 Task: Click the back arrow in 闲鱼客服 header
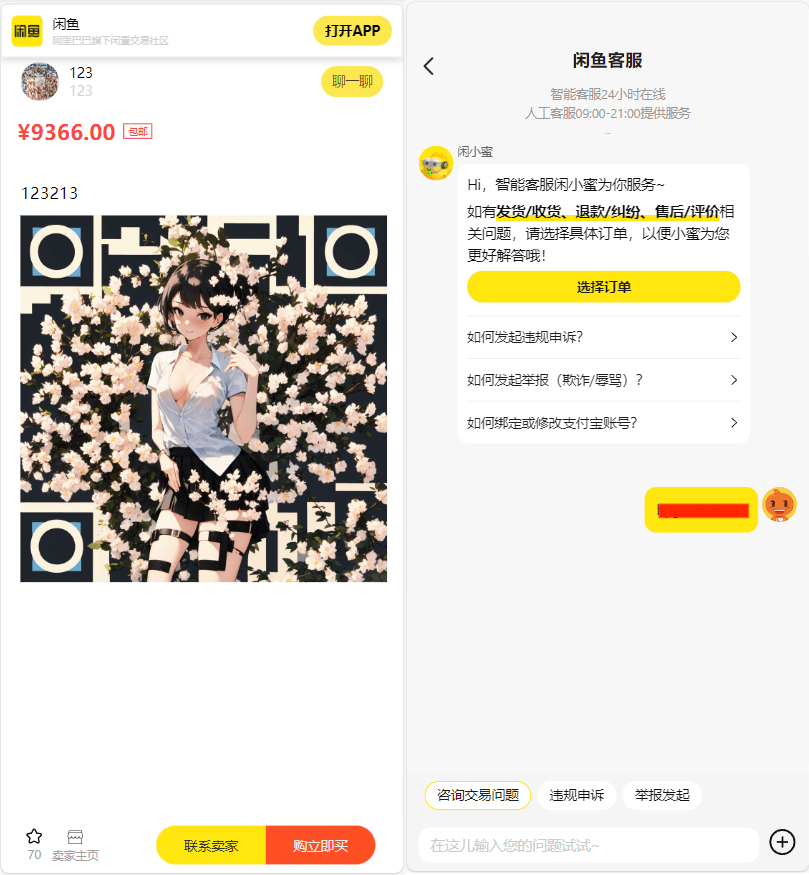point(428,66)
